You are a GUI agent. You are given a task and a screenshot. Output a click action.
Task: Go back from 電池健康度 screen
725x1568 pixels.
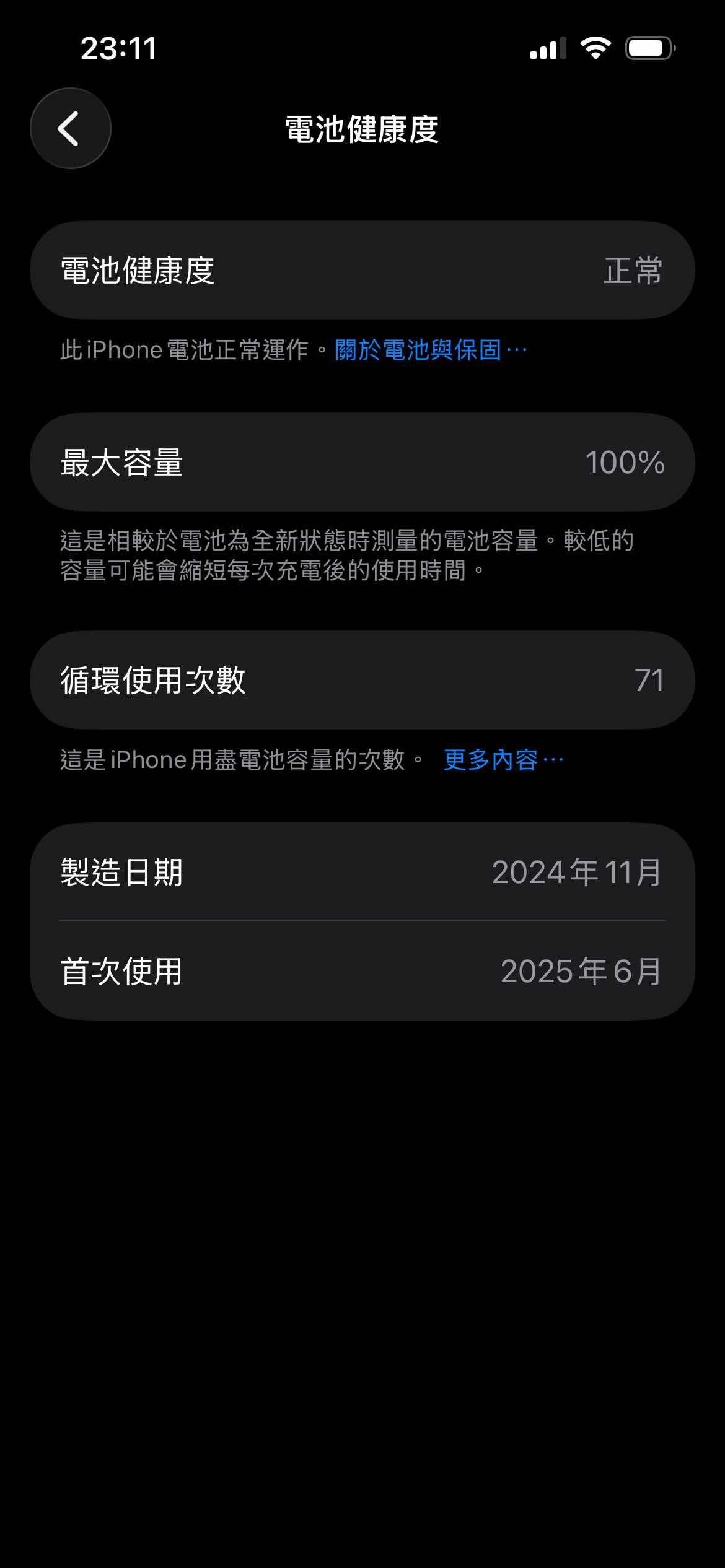pos(71,128)
